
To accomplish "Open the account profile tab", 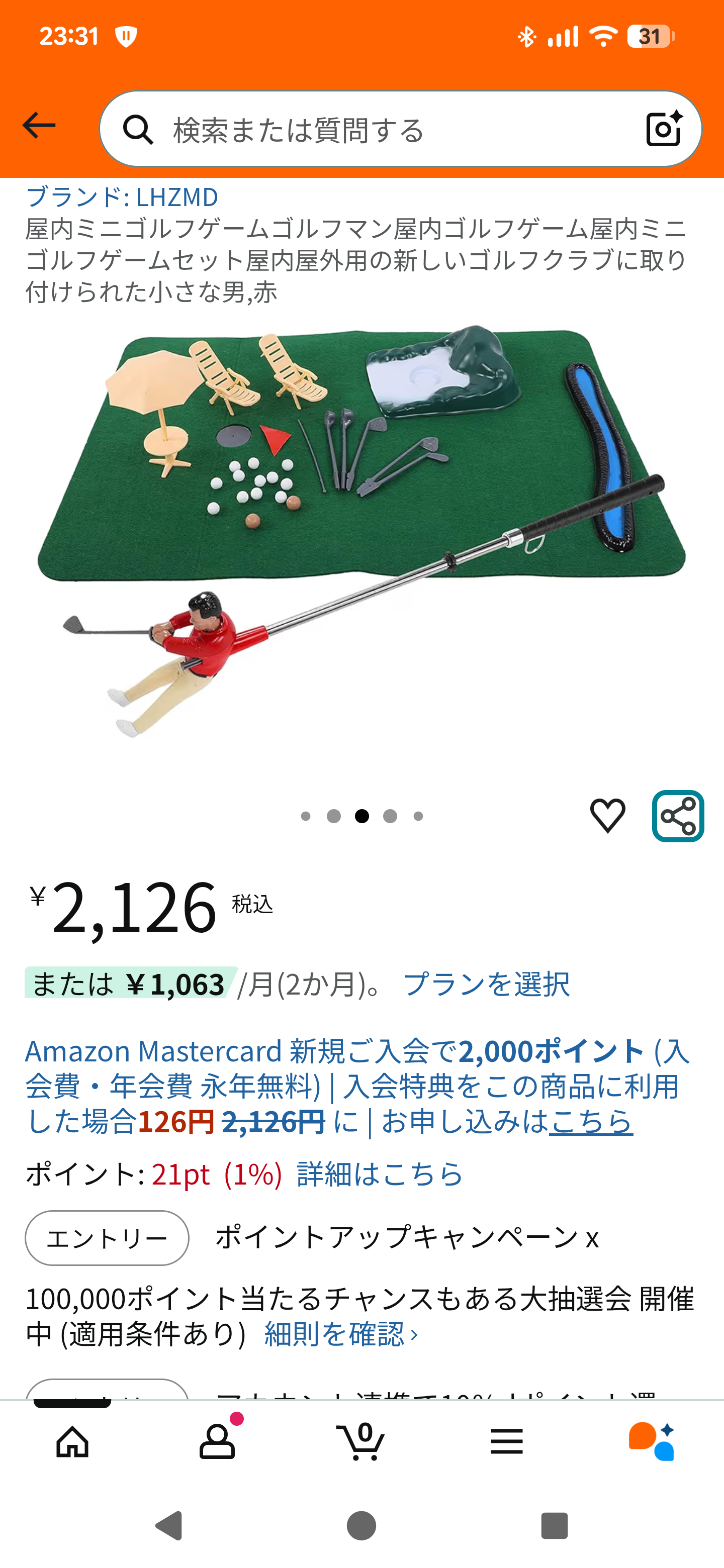I will [217, 1442].
